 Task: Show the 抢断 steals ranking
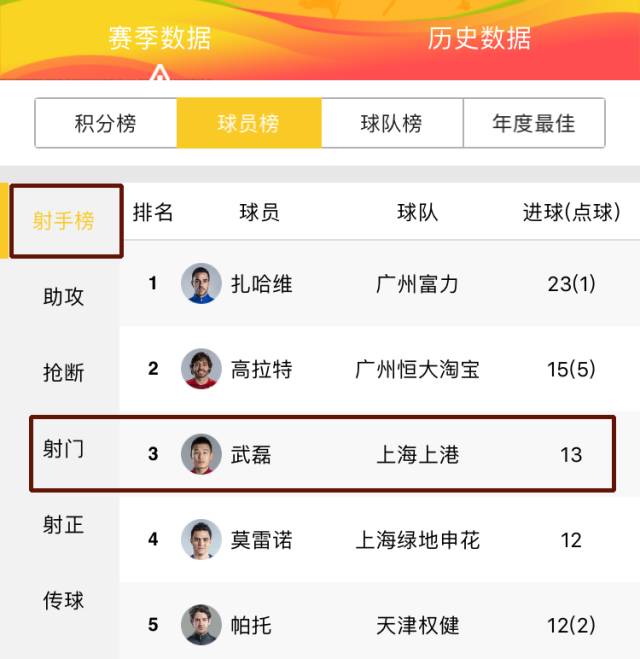64,373
